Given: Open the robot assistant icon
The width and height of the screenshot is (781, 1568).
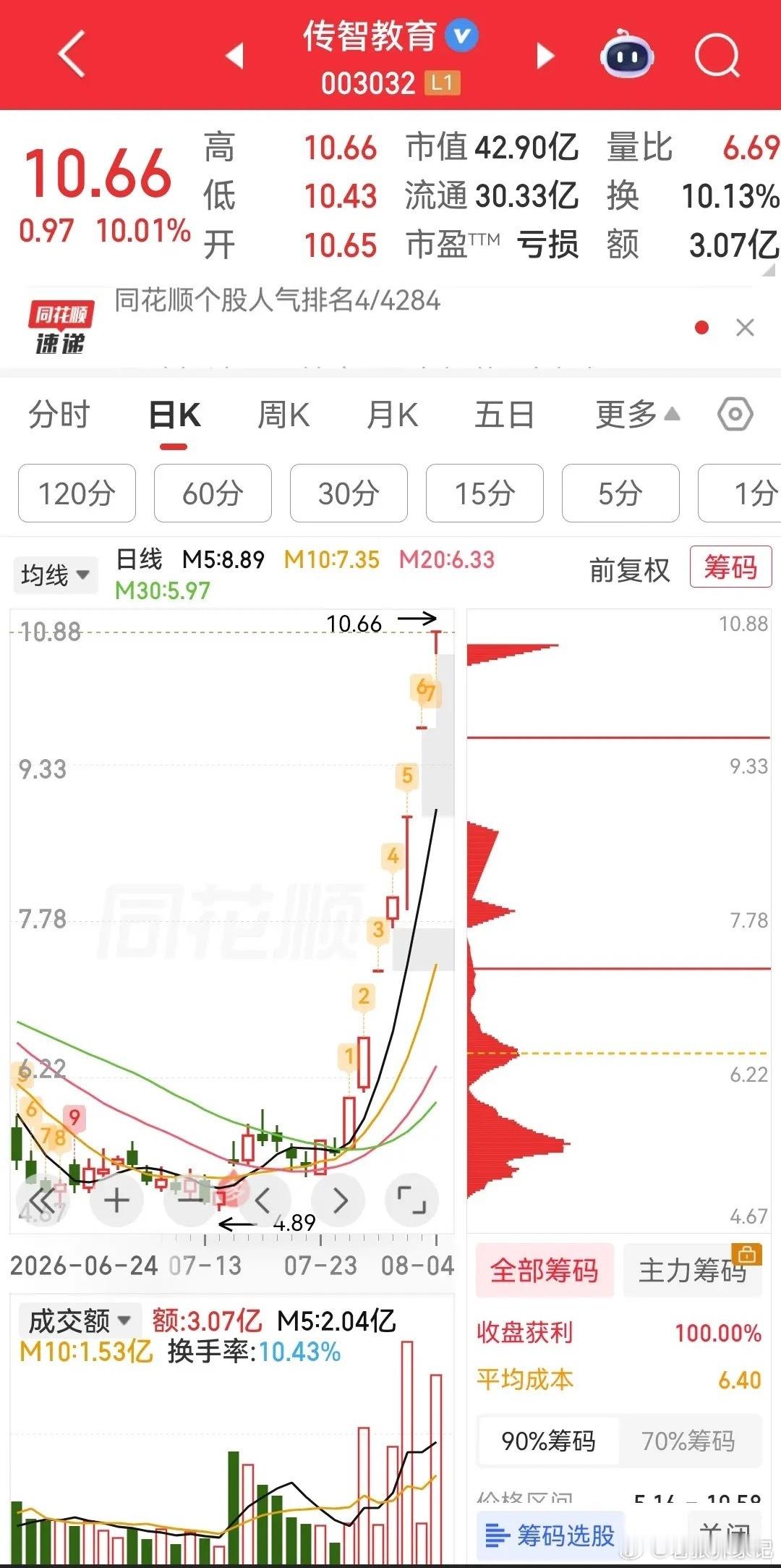Looking at the screenshot, I should point(627,54).
